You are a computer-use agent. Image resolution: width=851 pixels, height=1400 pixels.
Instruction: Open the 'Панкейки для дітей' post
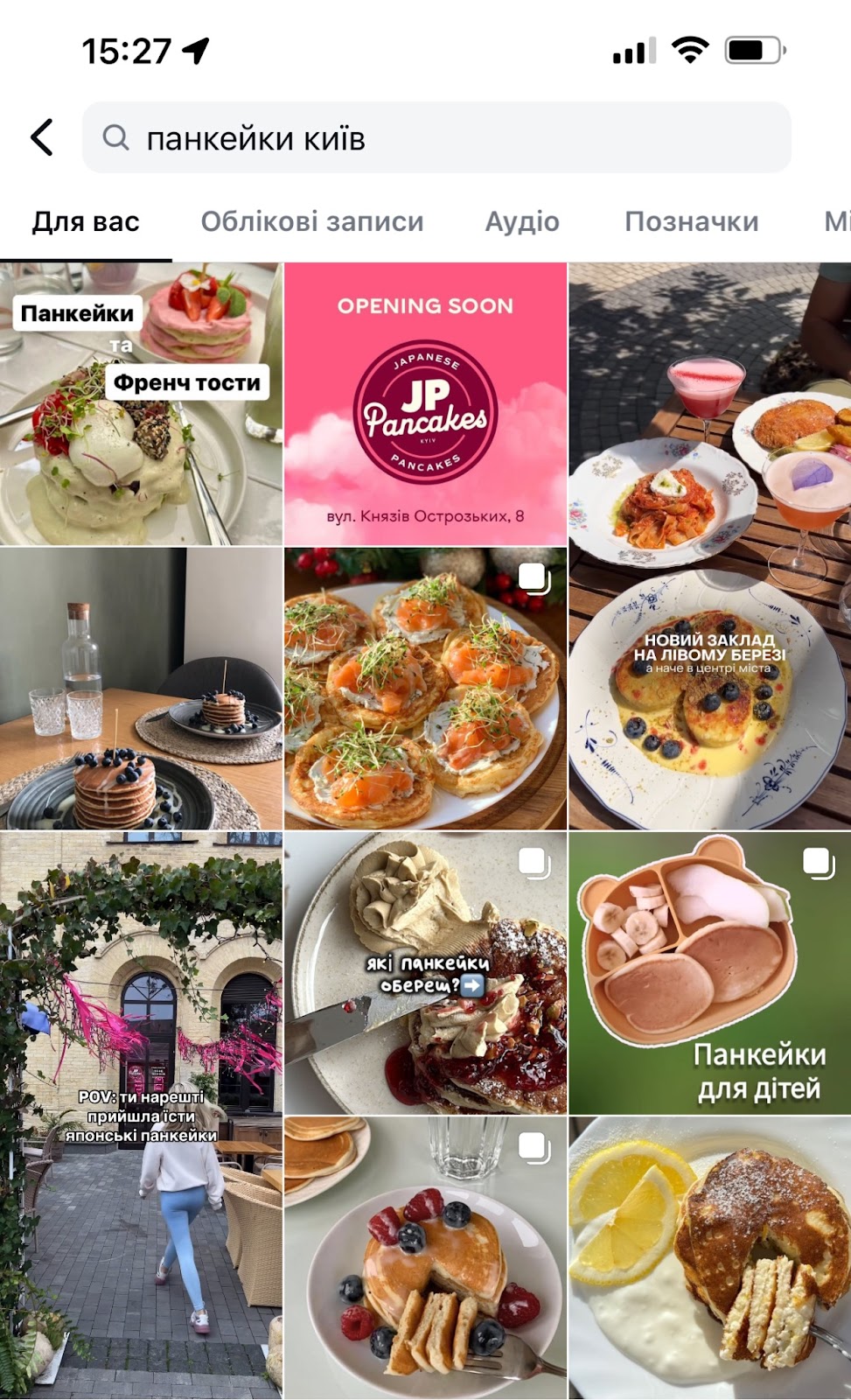(709, 973)
